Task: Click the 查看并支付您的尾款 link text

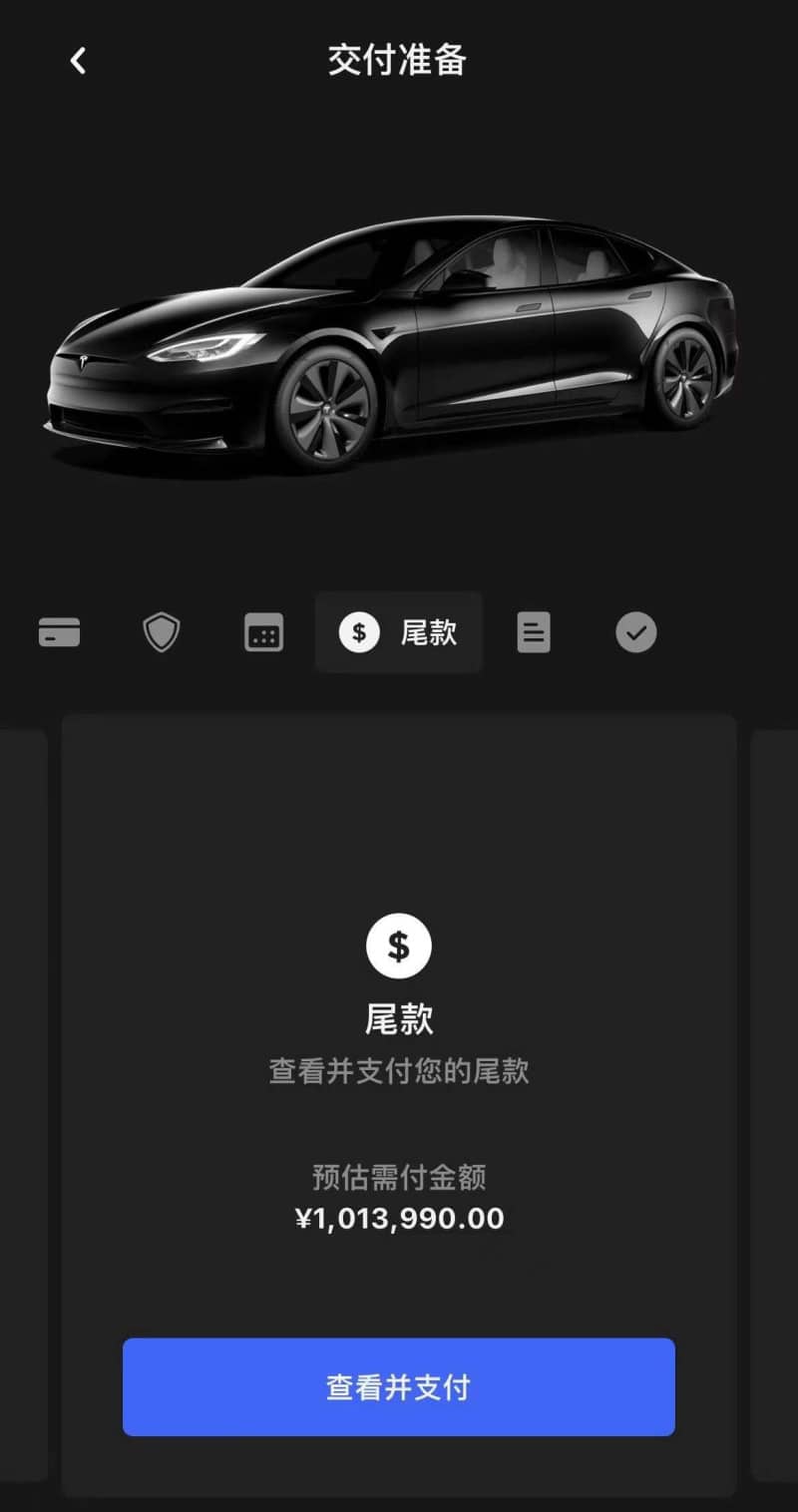Action: 399,1069
